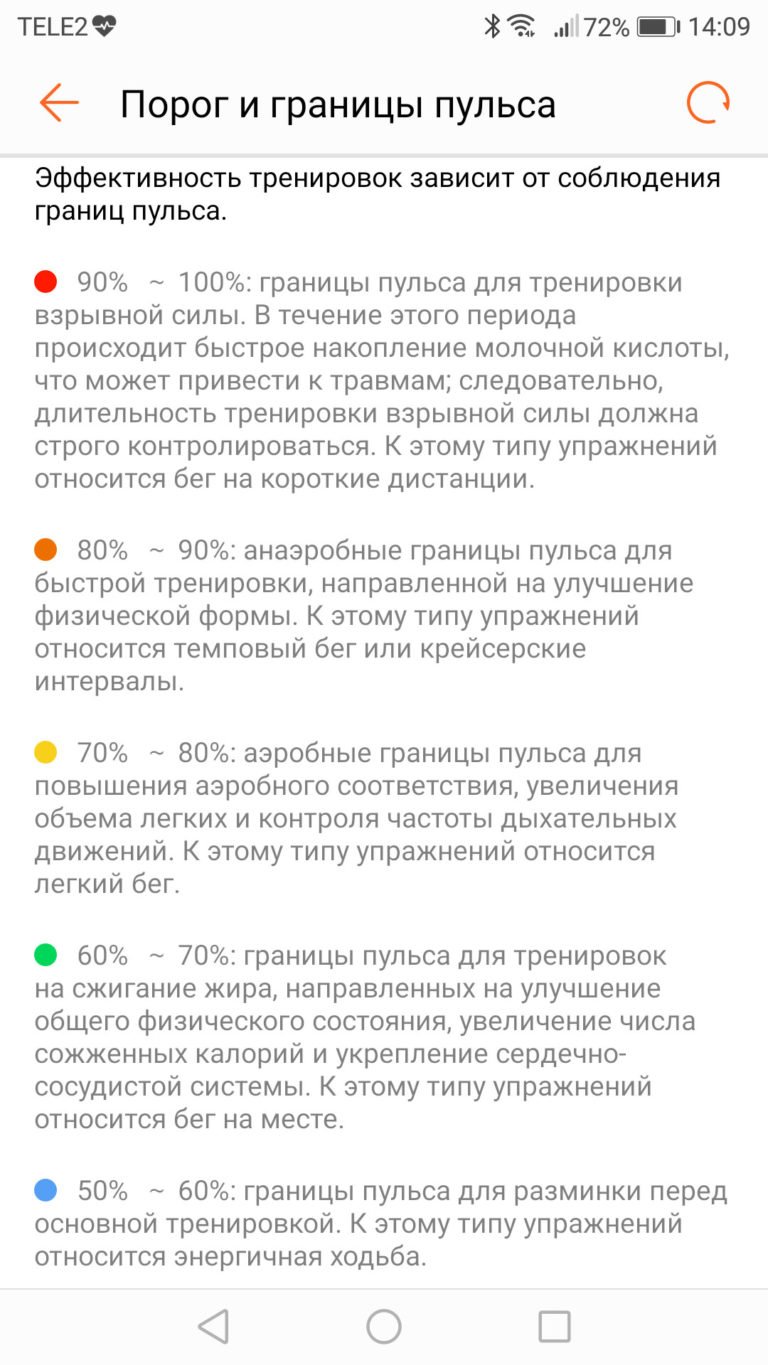768x1365 pixels.
Task: Go to the home screen
Action: [384, 1326]
